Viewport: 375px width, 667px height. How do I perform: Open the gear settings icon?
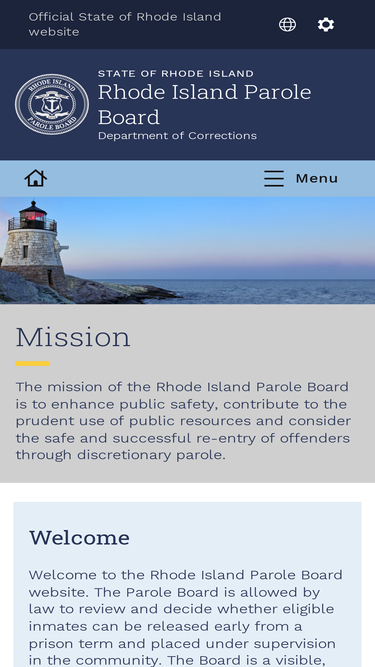[326, 24]
